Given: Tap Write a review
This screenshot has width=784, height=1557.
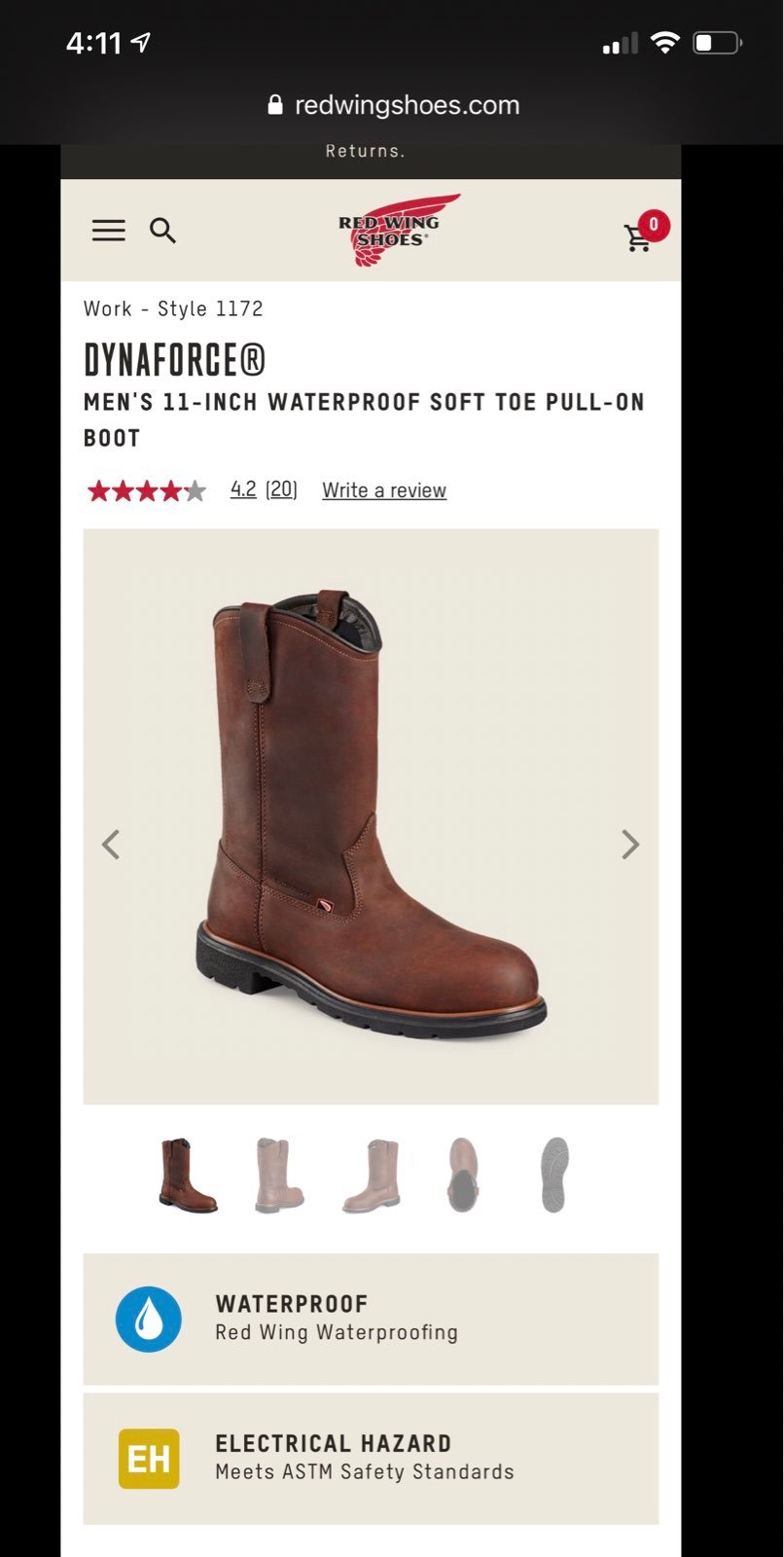Looking at the screenshot, I should coord(384,490).
